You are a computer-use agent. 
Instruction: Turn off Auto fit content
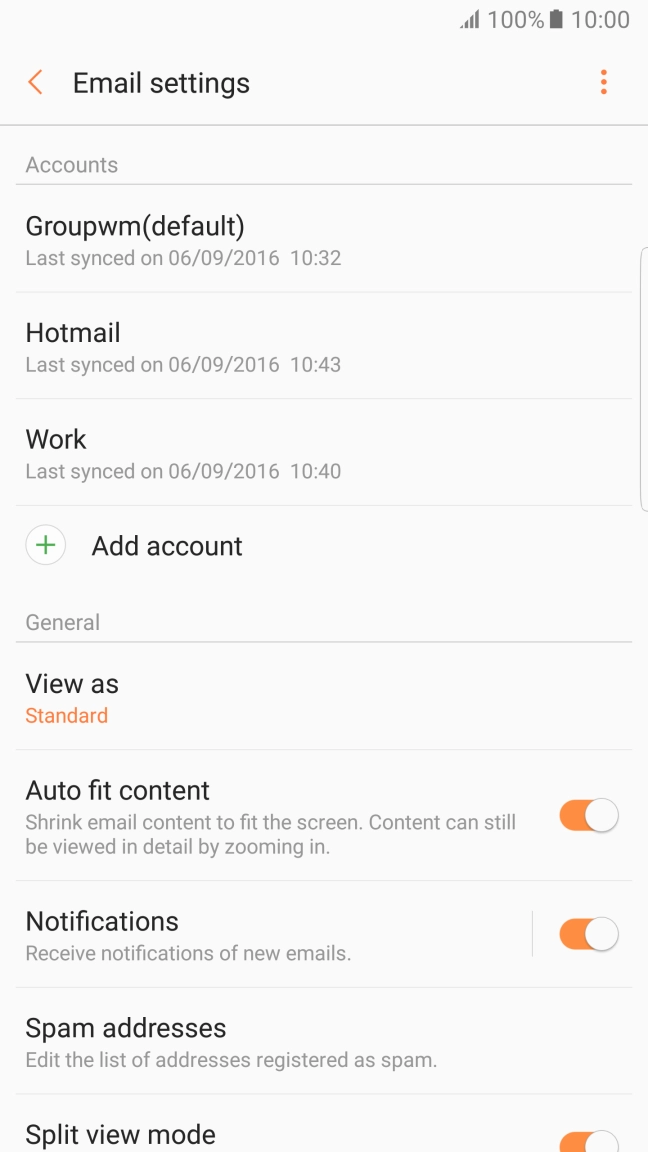pos(588,815)
